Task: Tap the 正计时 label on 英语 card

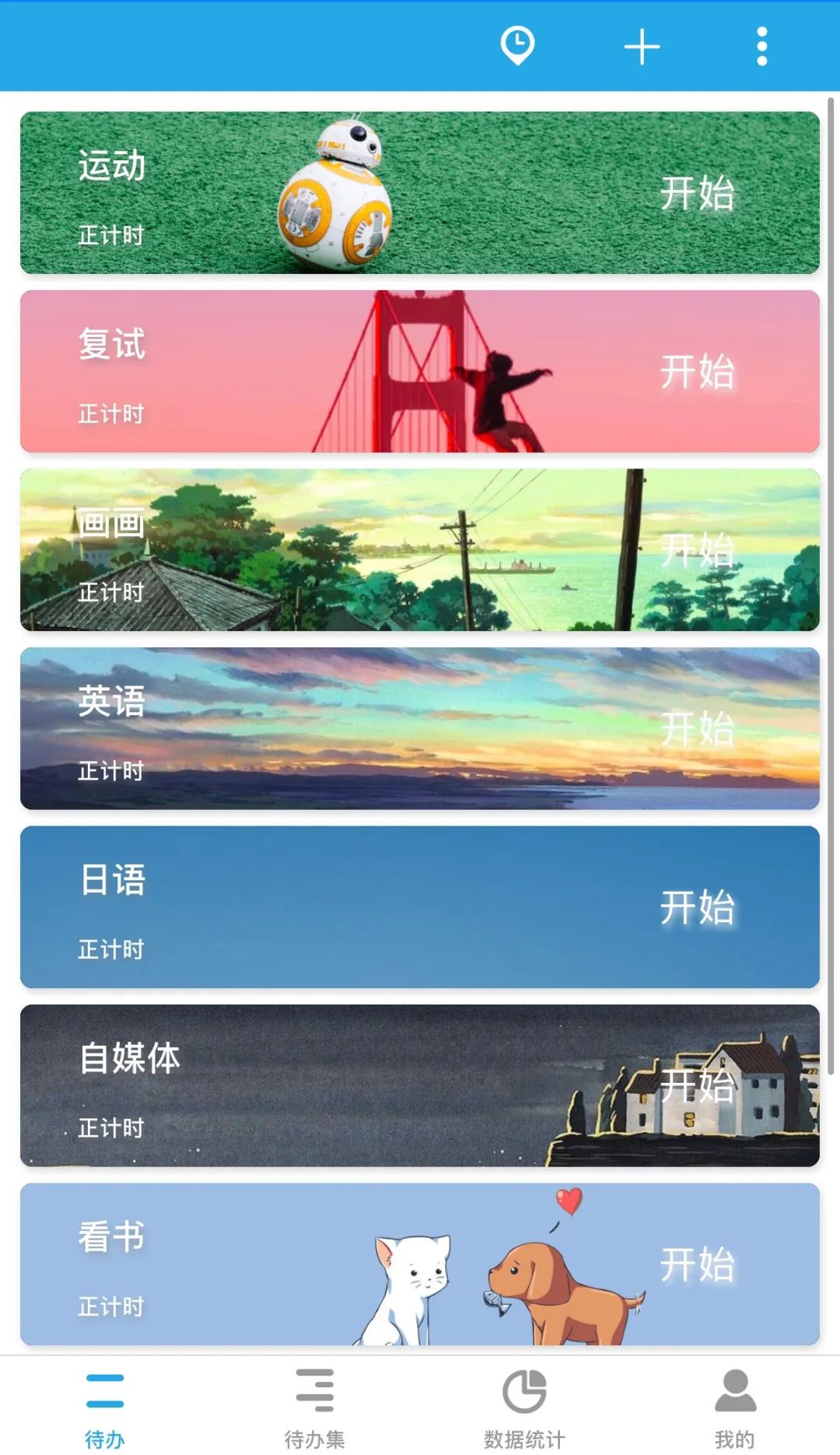Action: tap(111, 772)
